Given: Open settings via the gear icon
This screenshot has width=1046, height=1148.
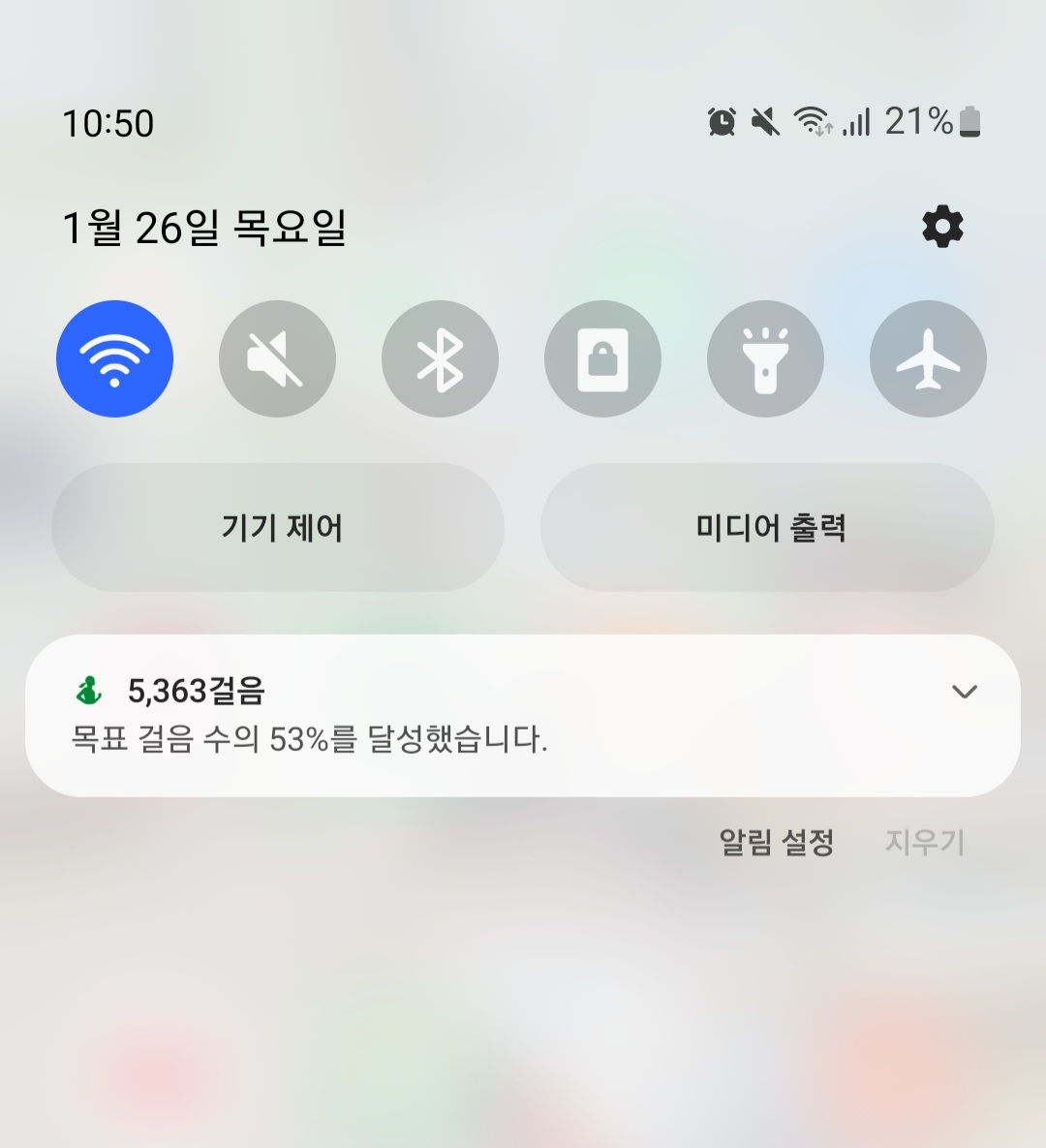Looking at the screenshot, I should click(x=942, y=228).
